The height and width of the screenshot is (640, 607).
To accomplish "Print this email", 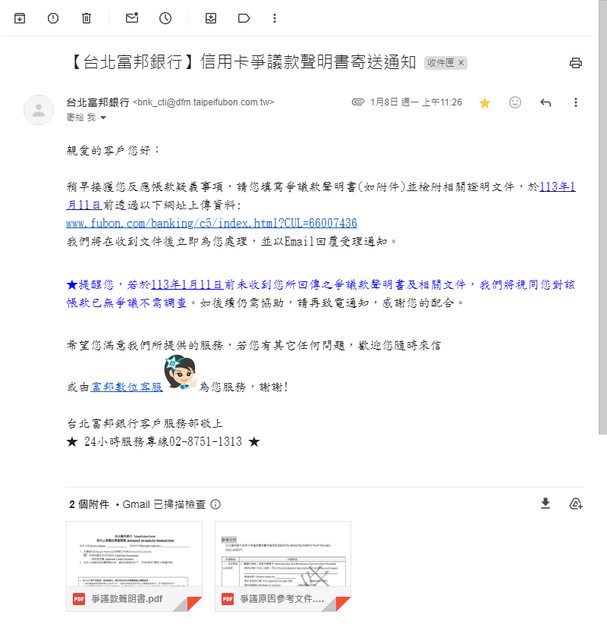I will tap(575, 62).
